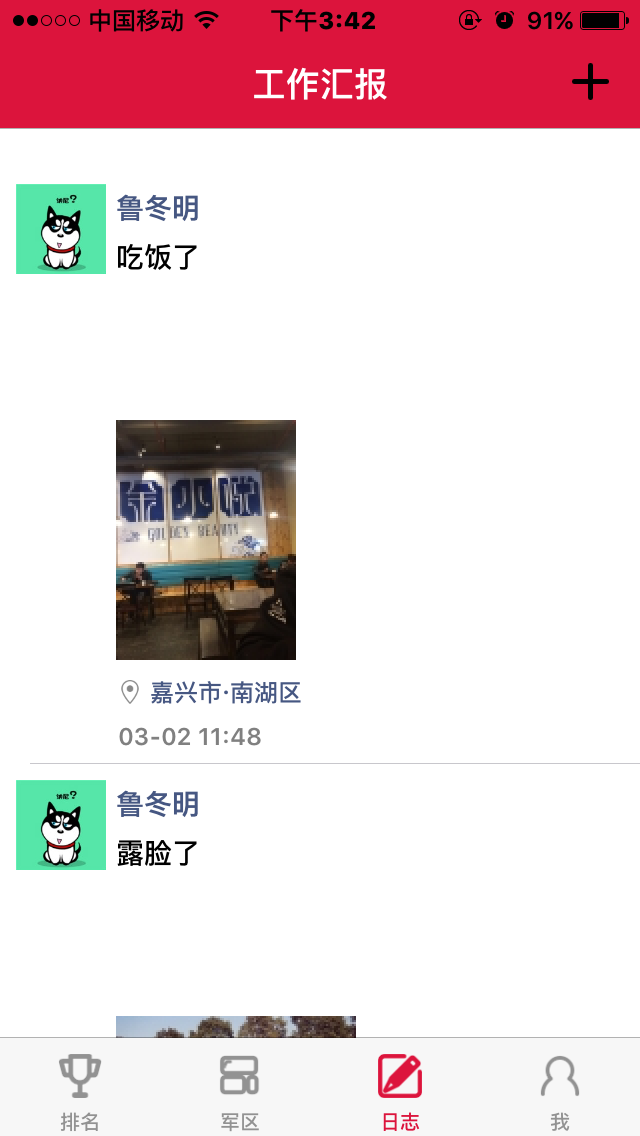This screenshot has height=1136, width=640.
Task: Tap the avatar on the 吃饭了 post
Action: 61,229
